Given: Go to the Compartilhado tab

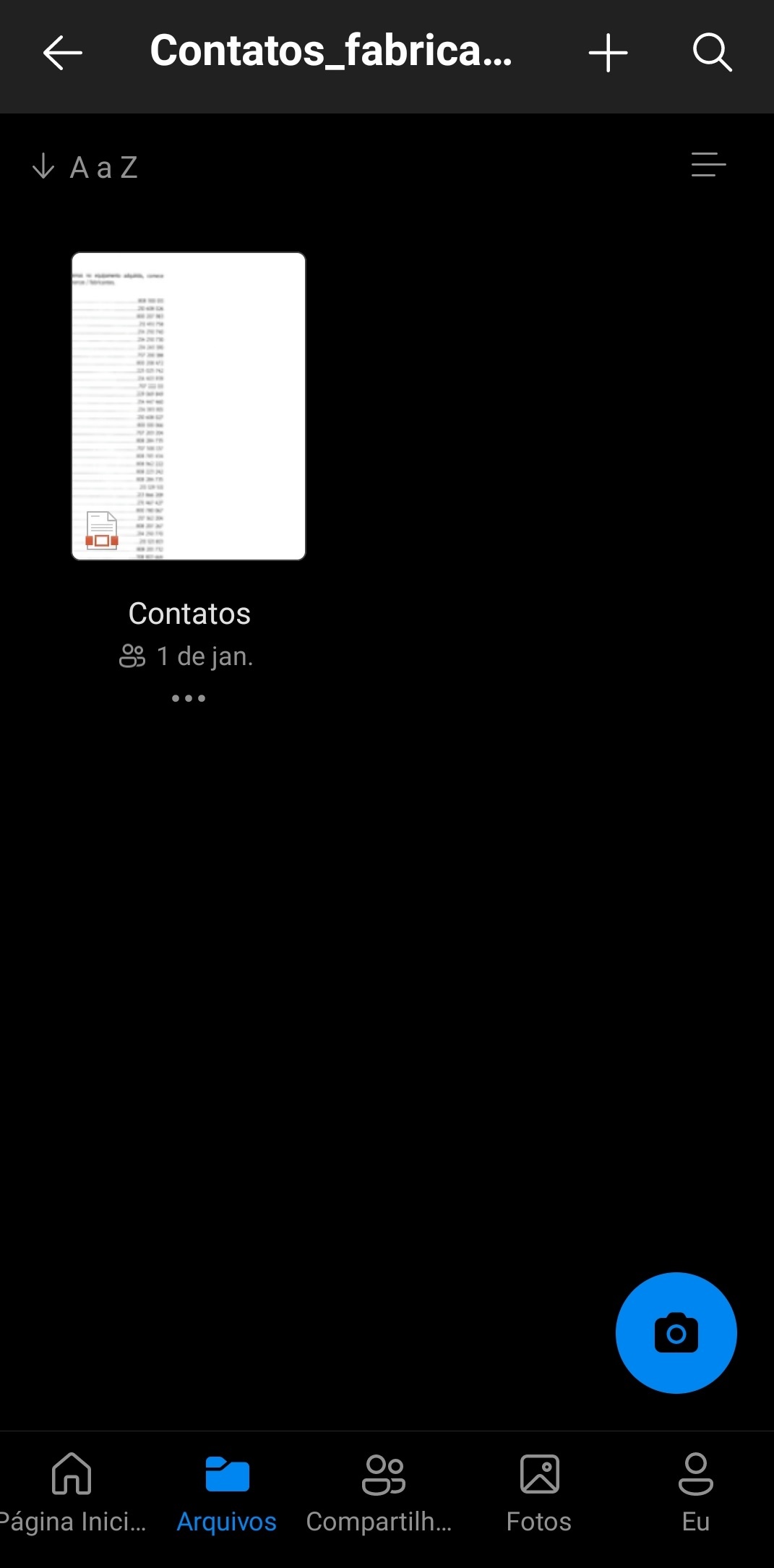Looking at the screenshot, I should tap(380, 1493).
